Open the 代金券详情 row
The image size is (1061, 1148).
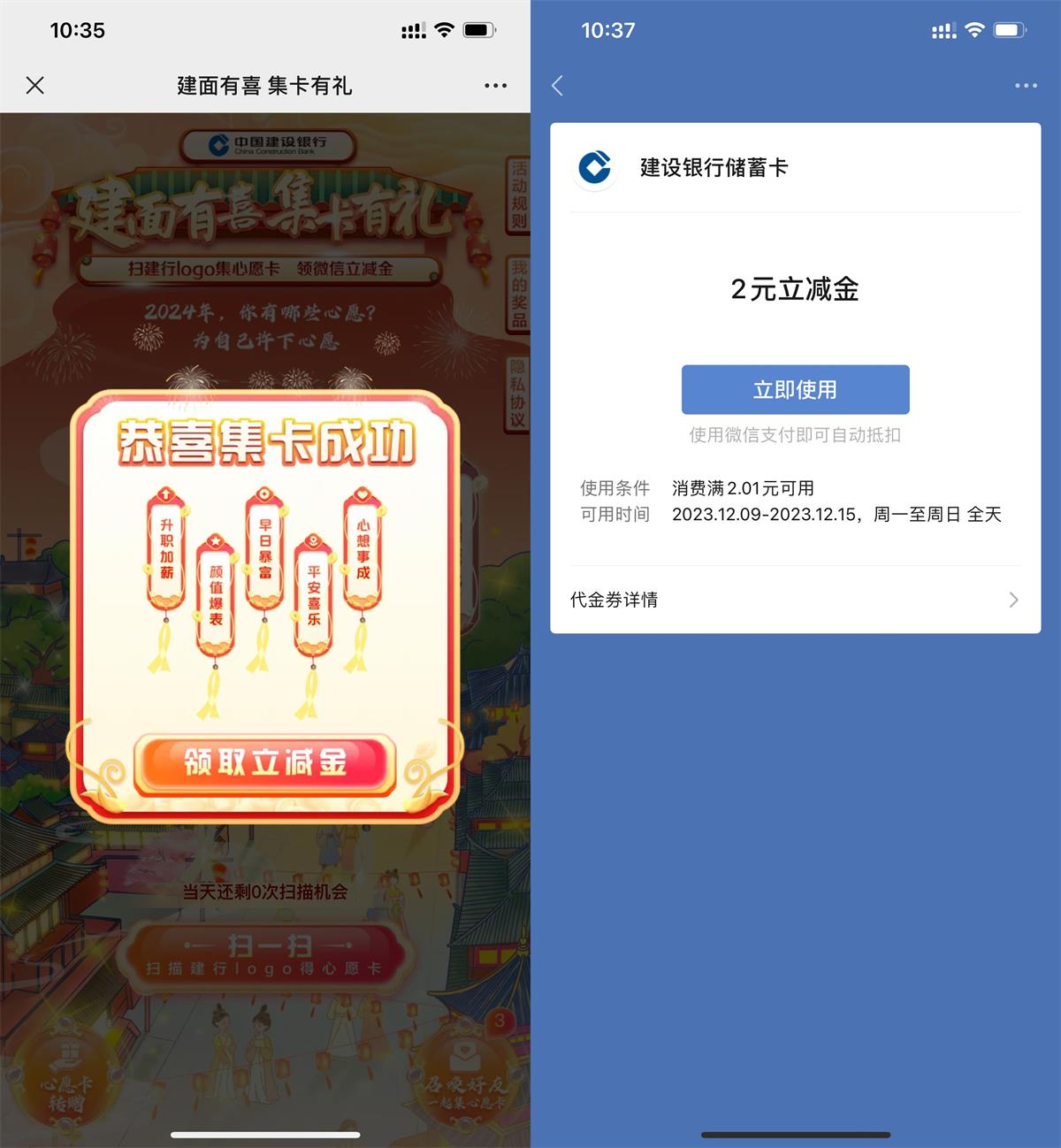click(x=795, y=600)
